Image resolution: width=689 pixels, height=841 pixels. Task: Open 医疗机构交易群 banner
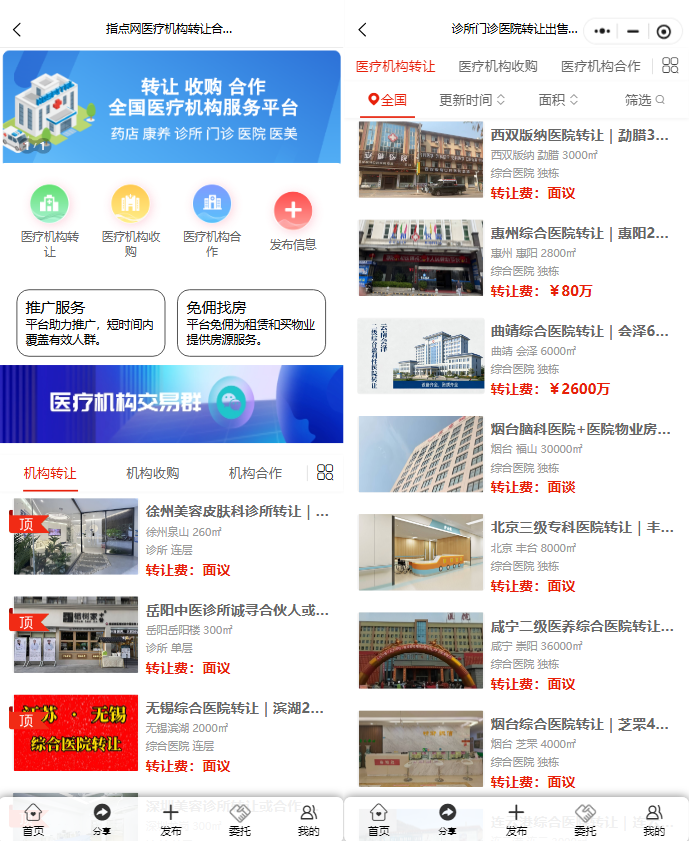click(171, 403)
